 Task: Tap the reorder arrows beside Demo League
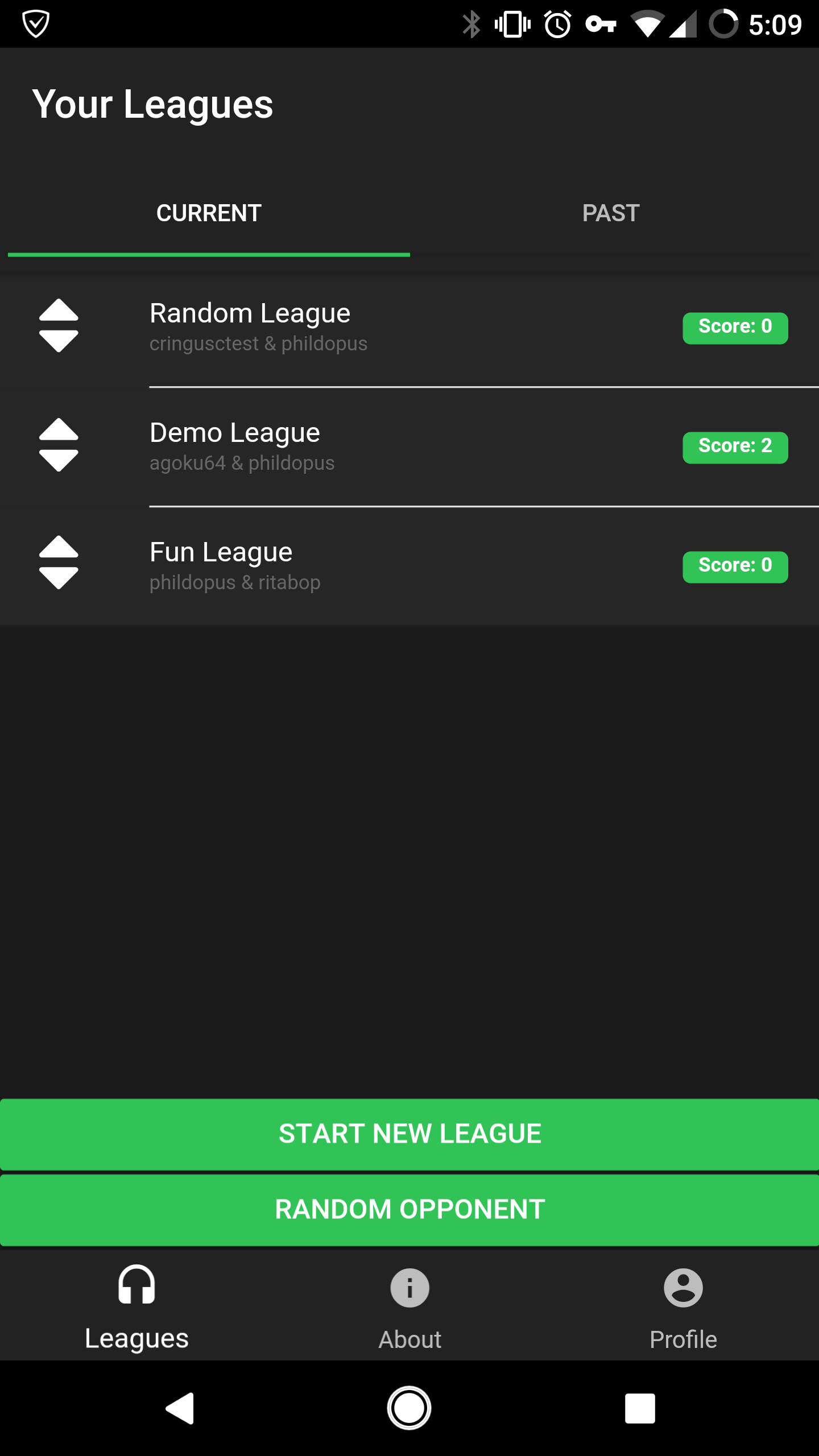point(59,445)
